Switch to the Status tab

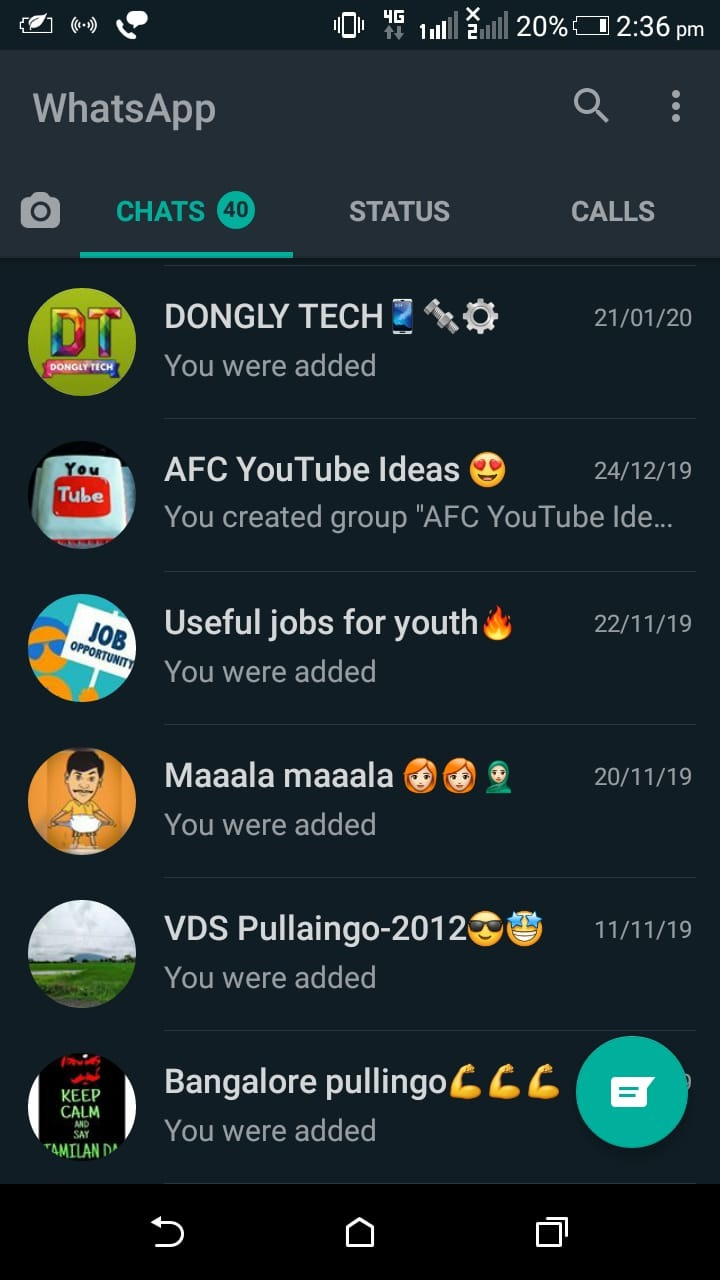pos(399,211)
